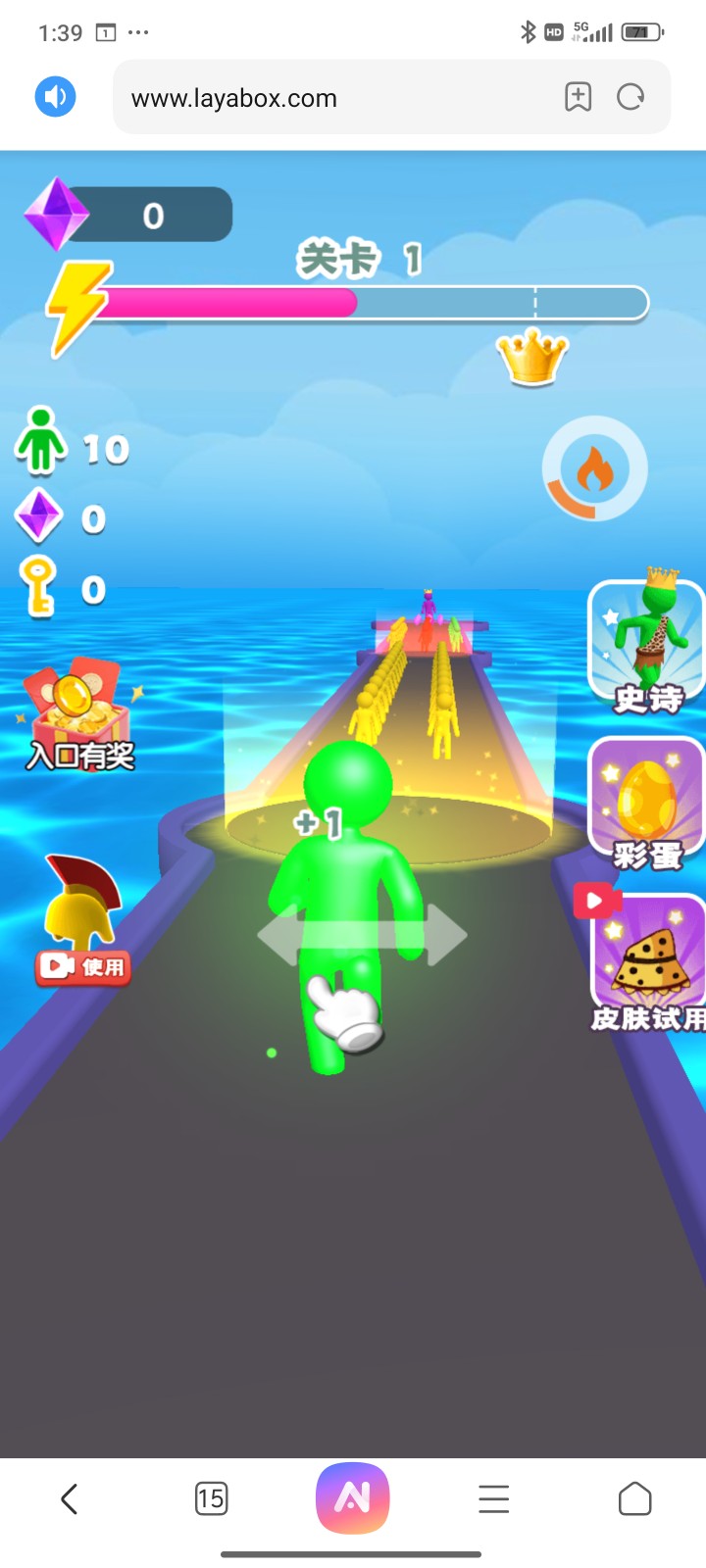Open the AI assistant button

point(353,1498)
